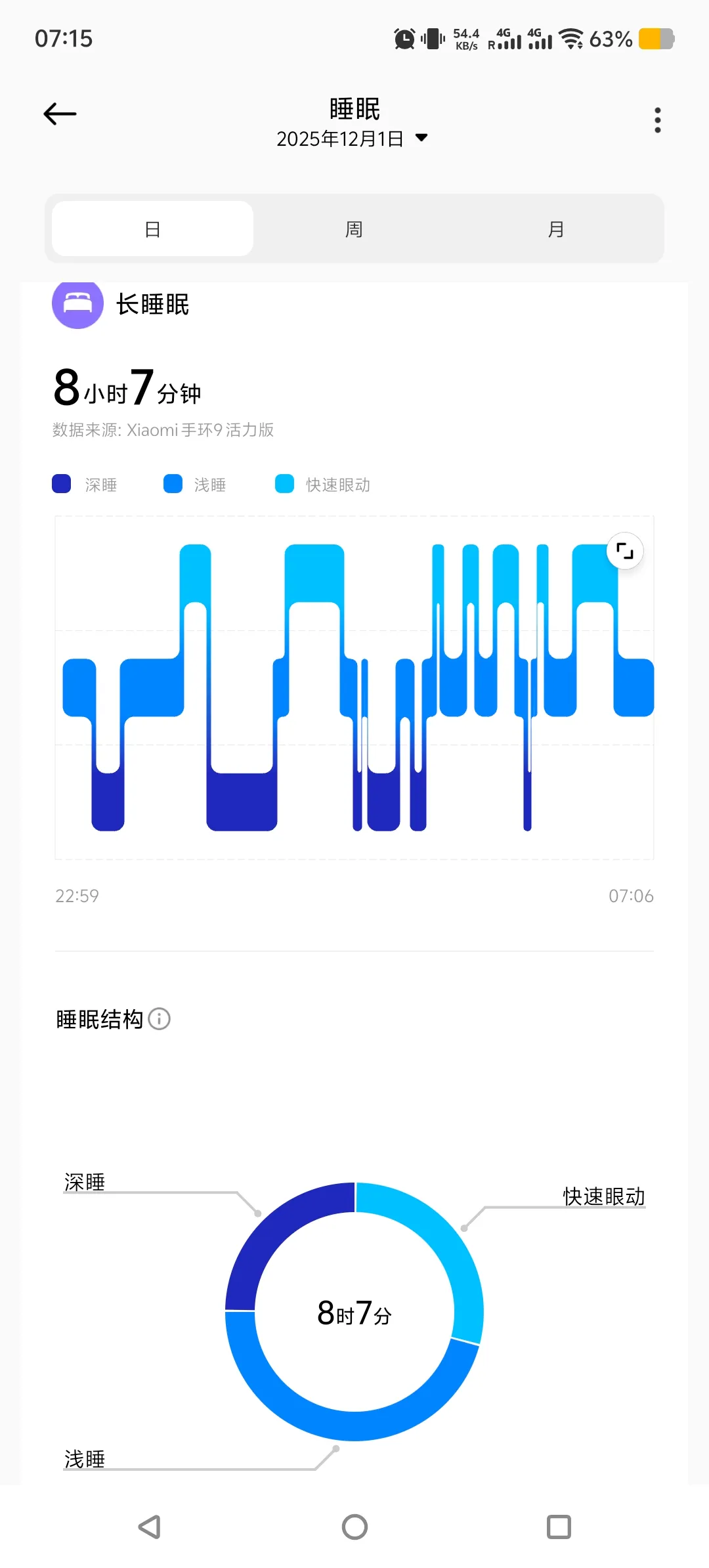The image size is (709, 1568).
Task: Open recent apps from navigation bar
Action: 559,1527
